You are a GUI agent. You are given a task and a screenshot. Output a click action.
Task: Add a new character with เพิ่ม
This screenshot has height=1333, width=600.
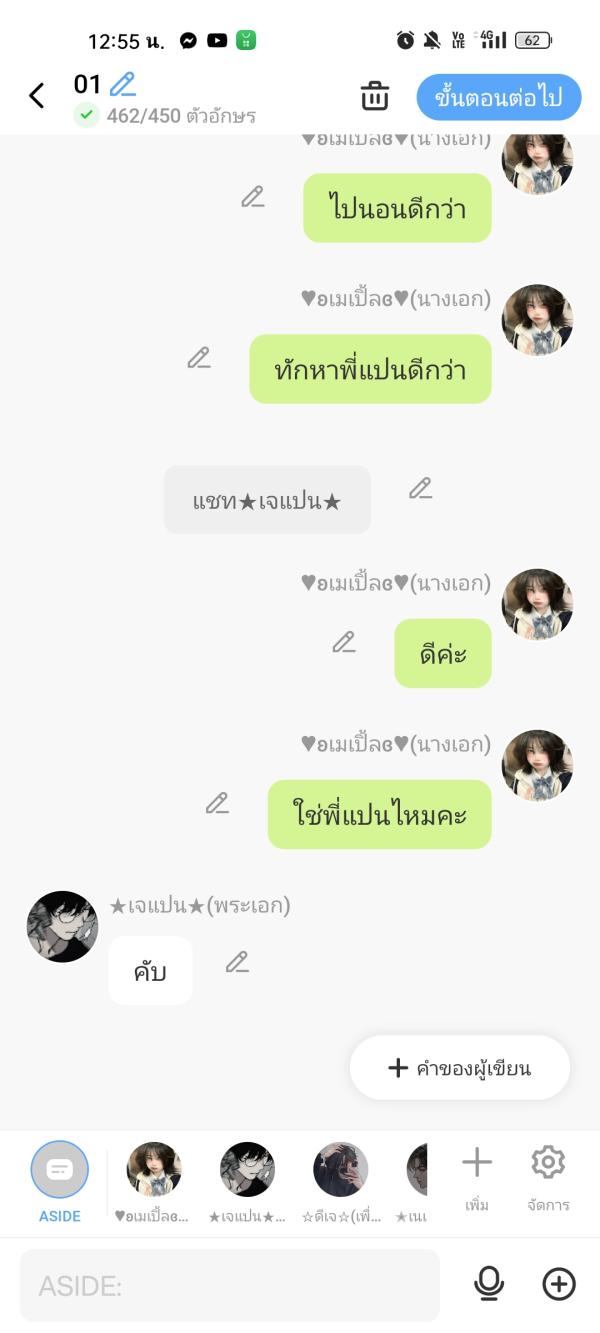click(477, 1175)
